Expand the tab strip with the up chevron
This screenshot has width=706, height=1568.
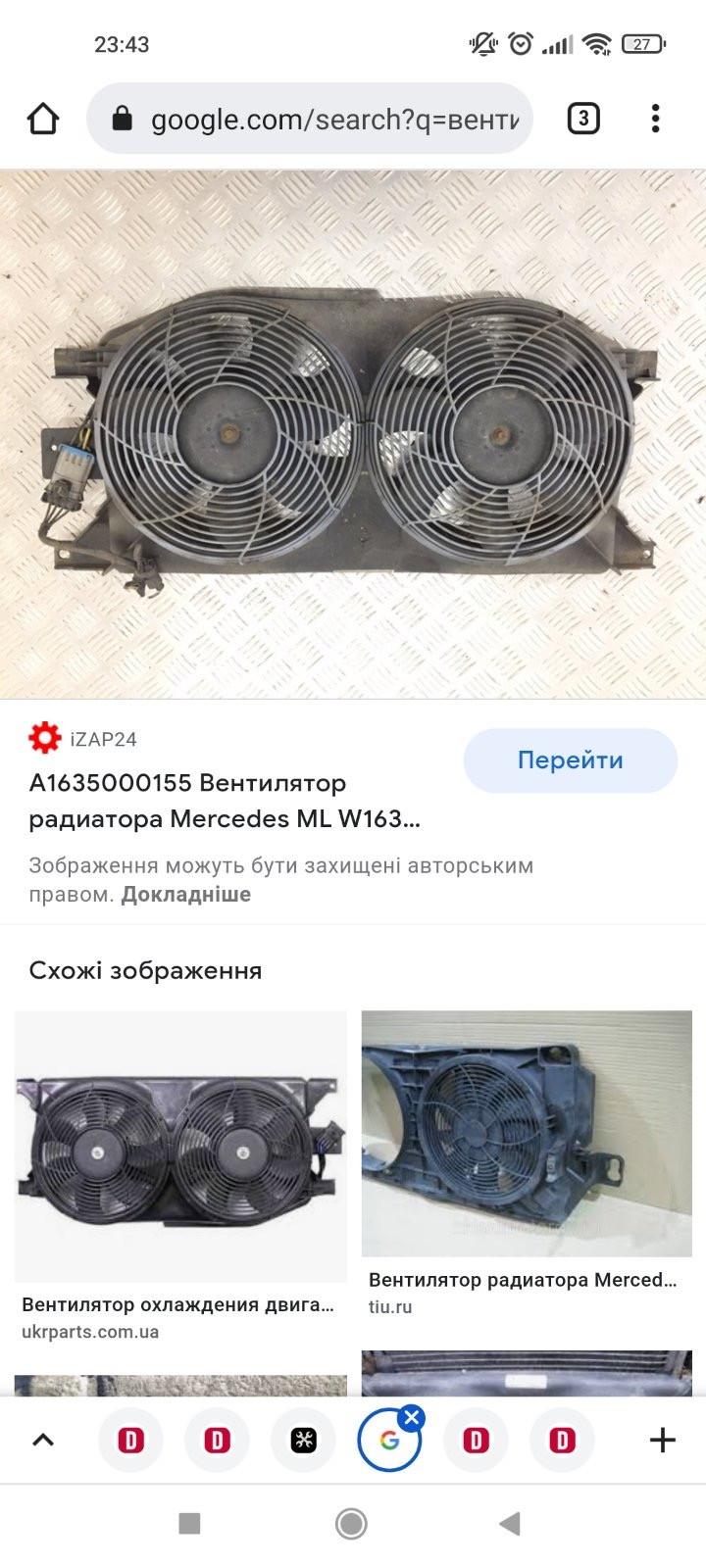coord(43,1440)
